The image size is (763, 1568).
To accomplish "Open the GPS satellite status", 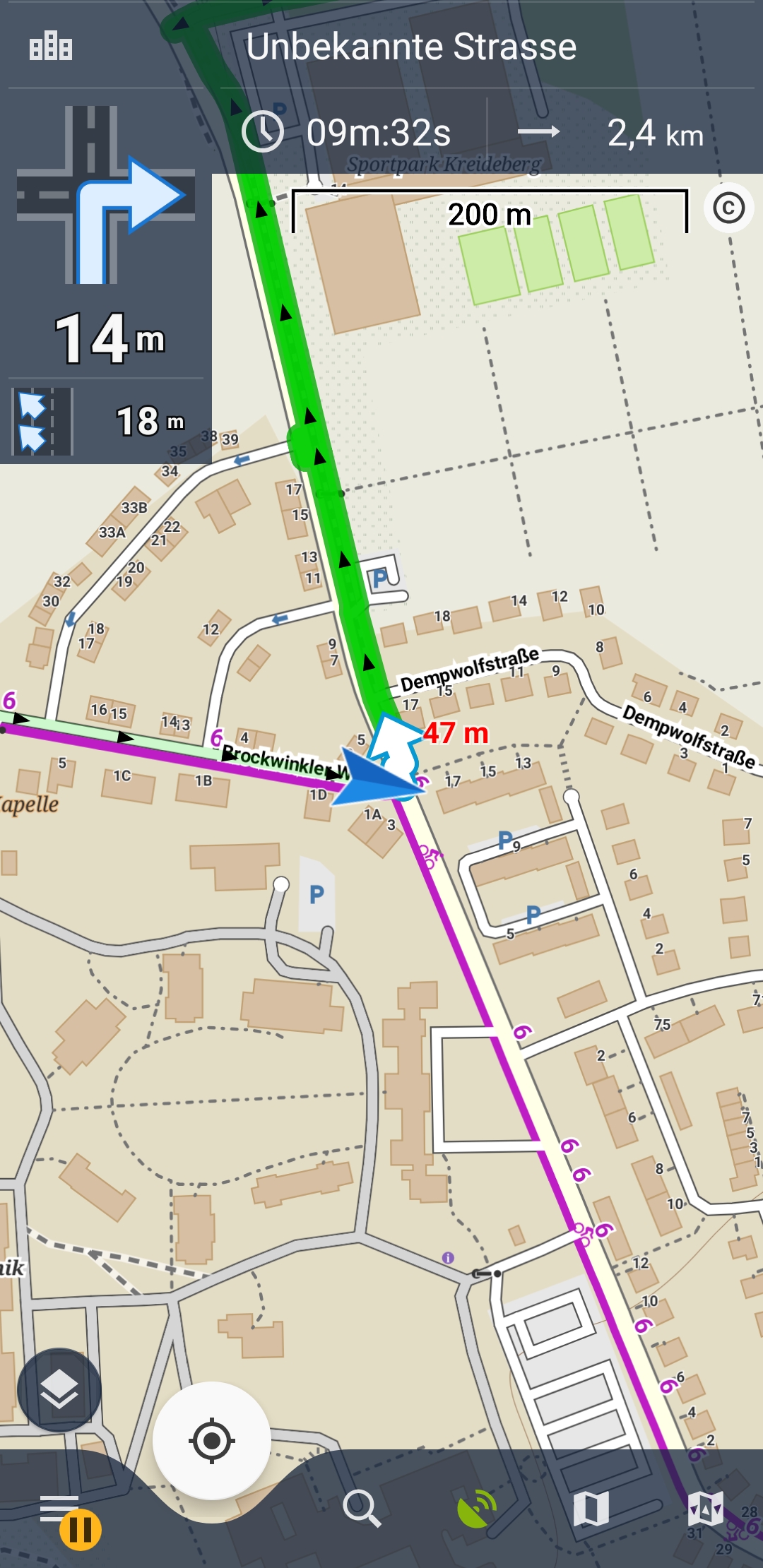I will click(477, 1509).
